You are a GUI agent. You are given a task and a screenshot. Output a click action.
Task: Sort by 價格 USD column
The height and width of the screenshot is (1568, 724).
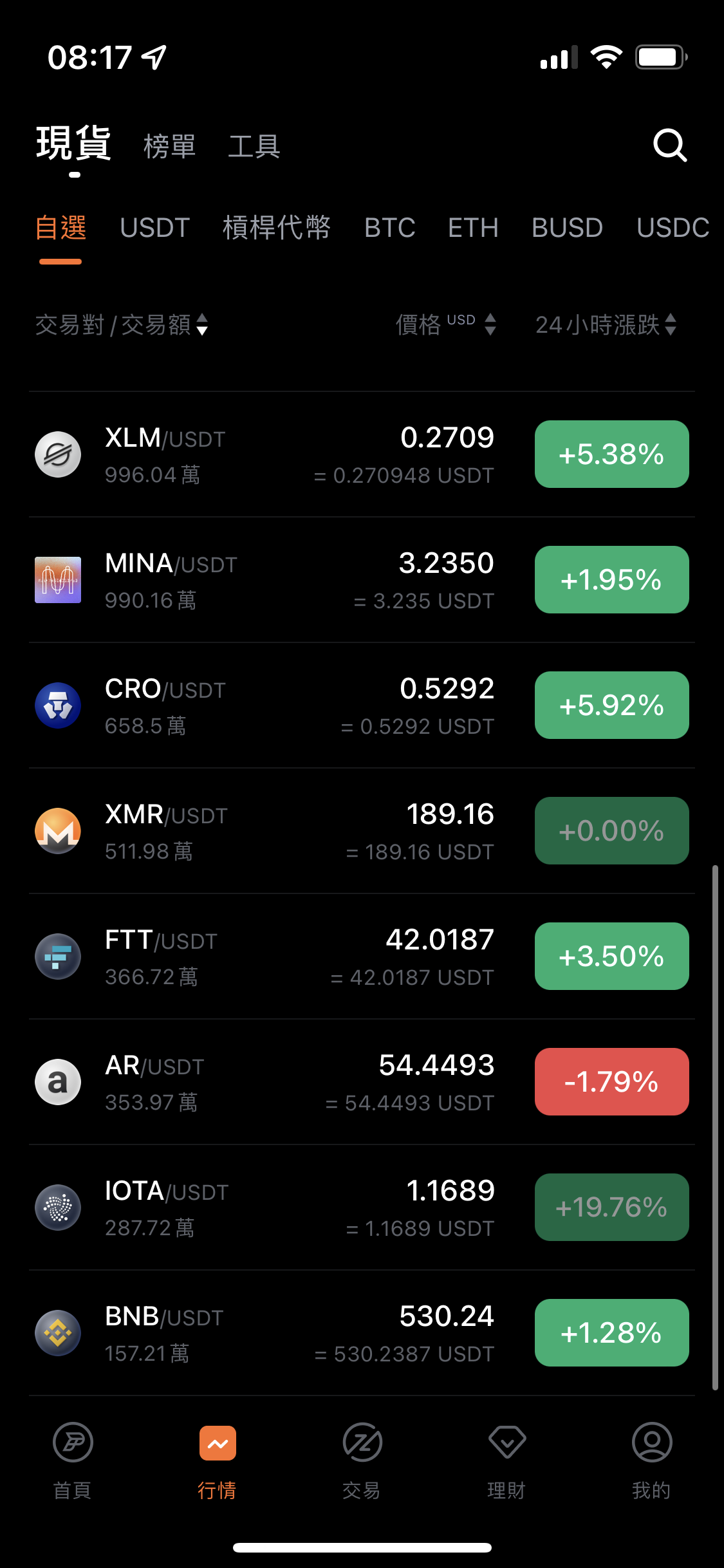(446, 324)
